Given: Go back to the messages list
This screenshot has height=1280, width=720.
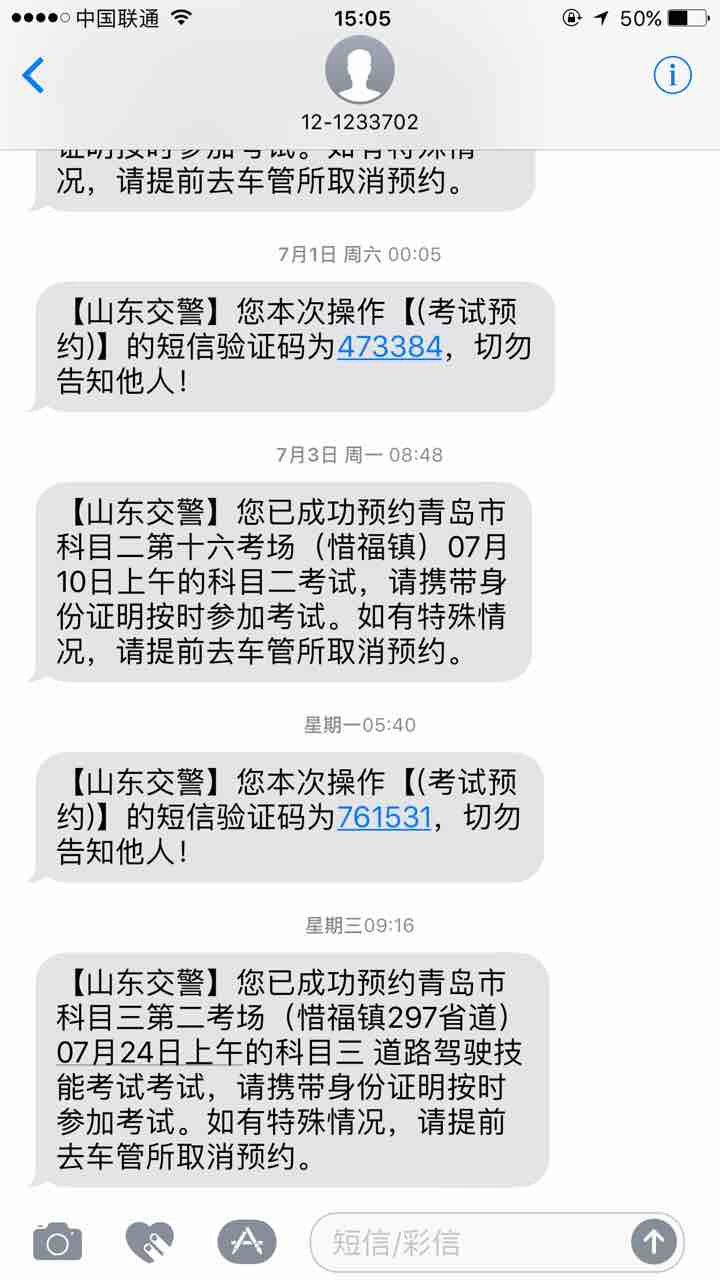Looking at the screenshot, I should coord(34,76).
